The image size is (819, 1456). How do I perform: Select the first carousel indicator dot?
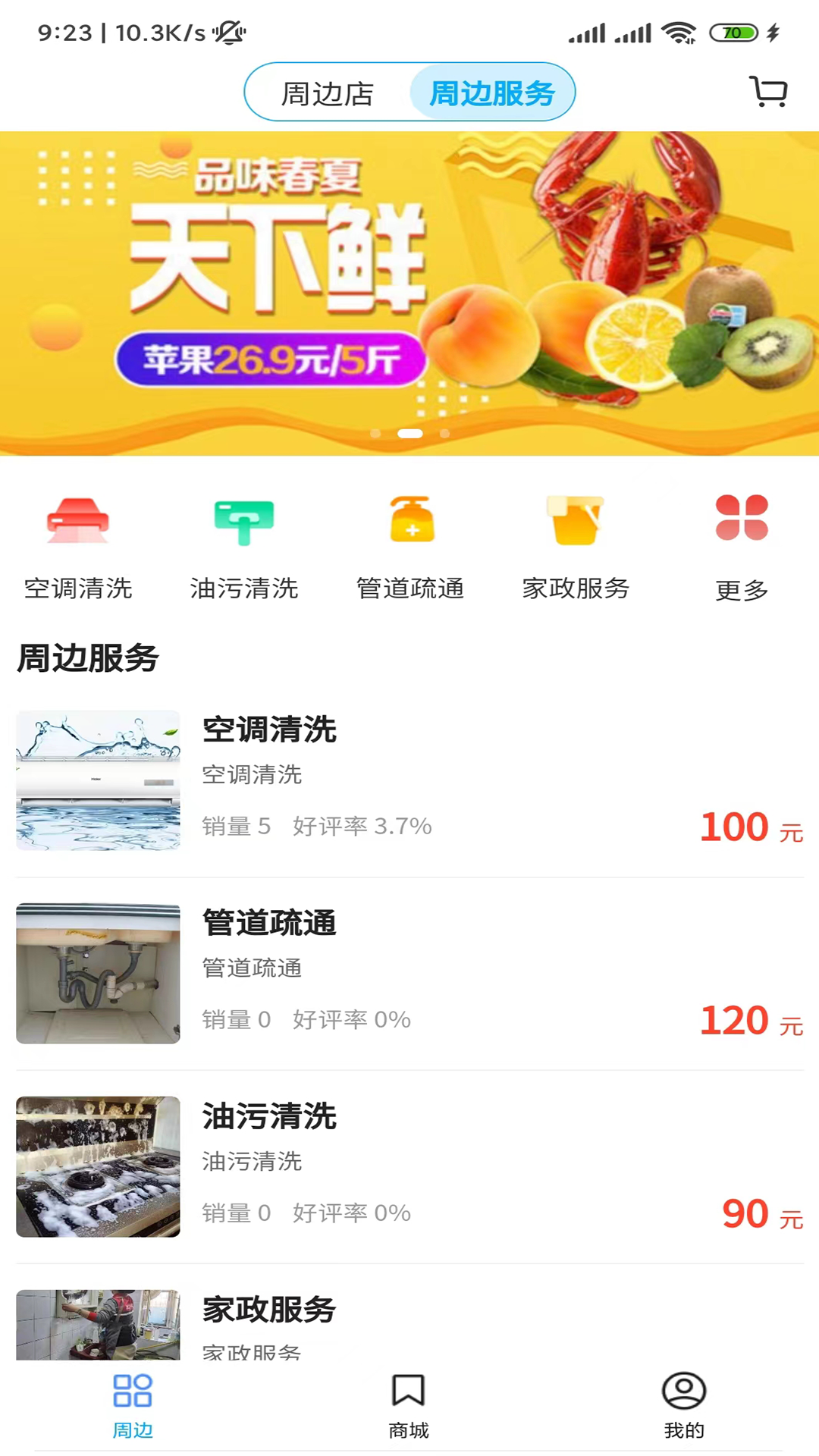(374, 433)
